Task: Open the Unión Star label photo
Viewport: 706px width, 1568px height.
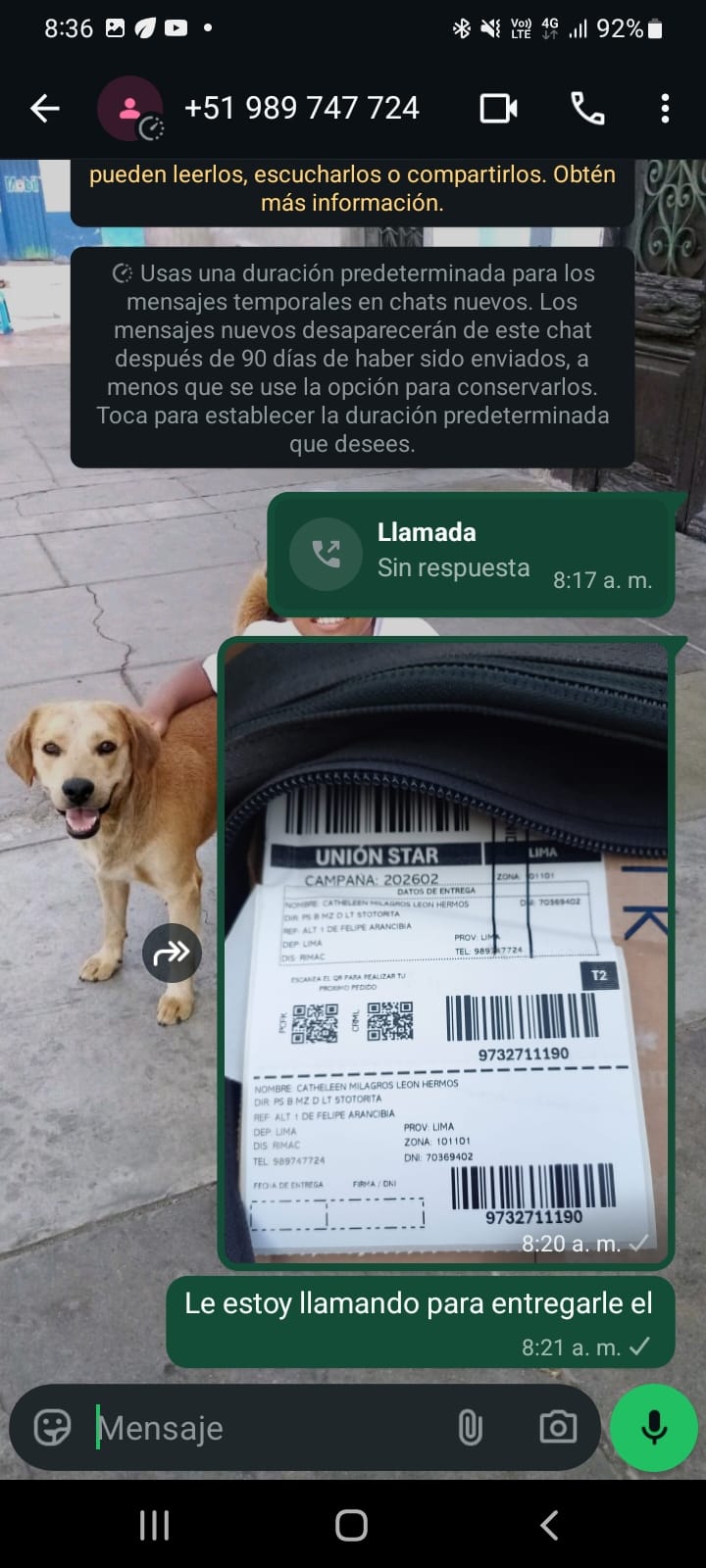Action: (446, 951)
